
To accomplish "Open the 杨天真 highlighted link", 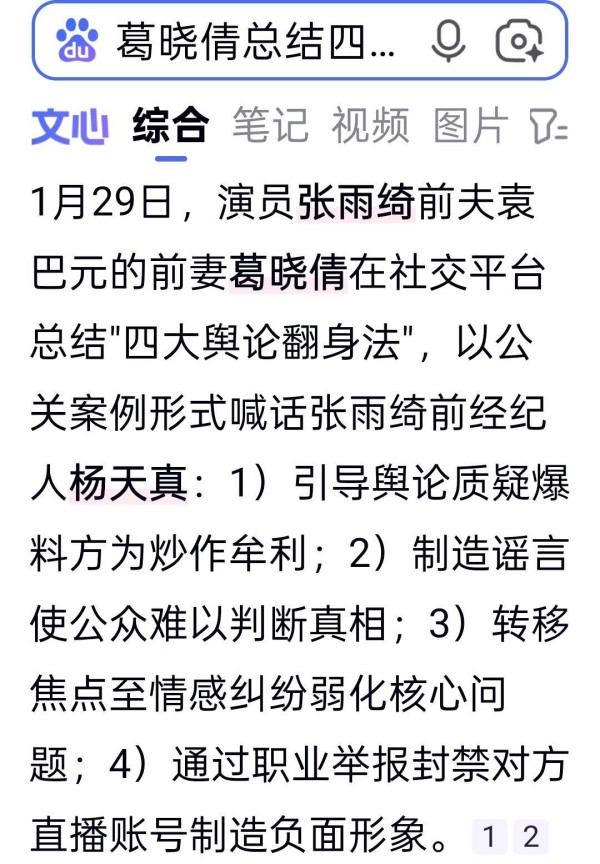I will tap(128, 484).
